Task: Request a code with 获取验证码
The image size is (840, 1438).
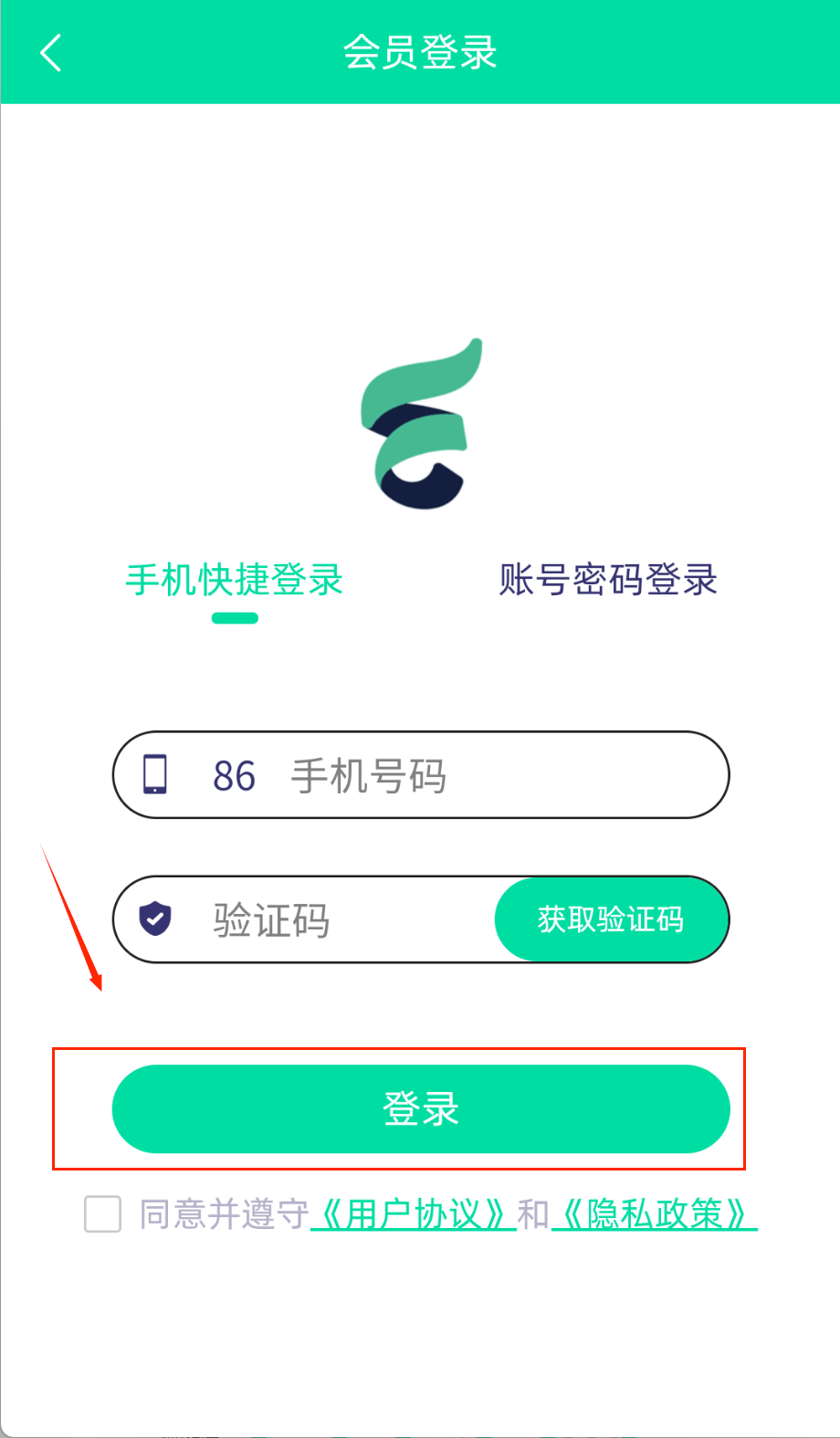Action: (611, 919)
